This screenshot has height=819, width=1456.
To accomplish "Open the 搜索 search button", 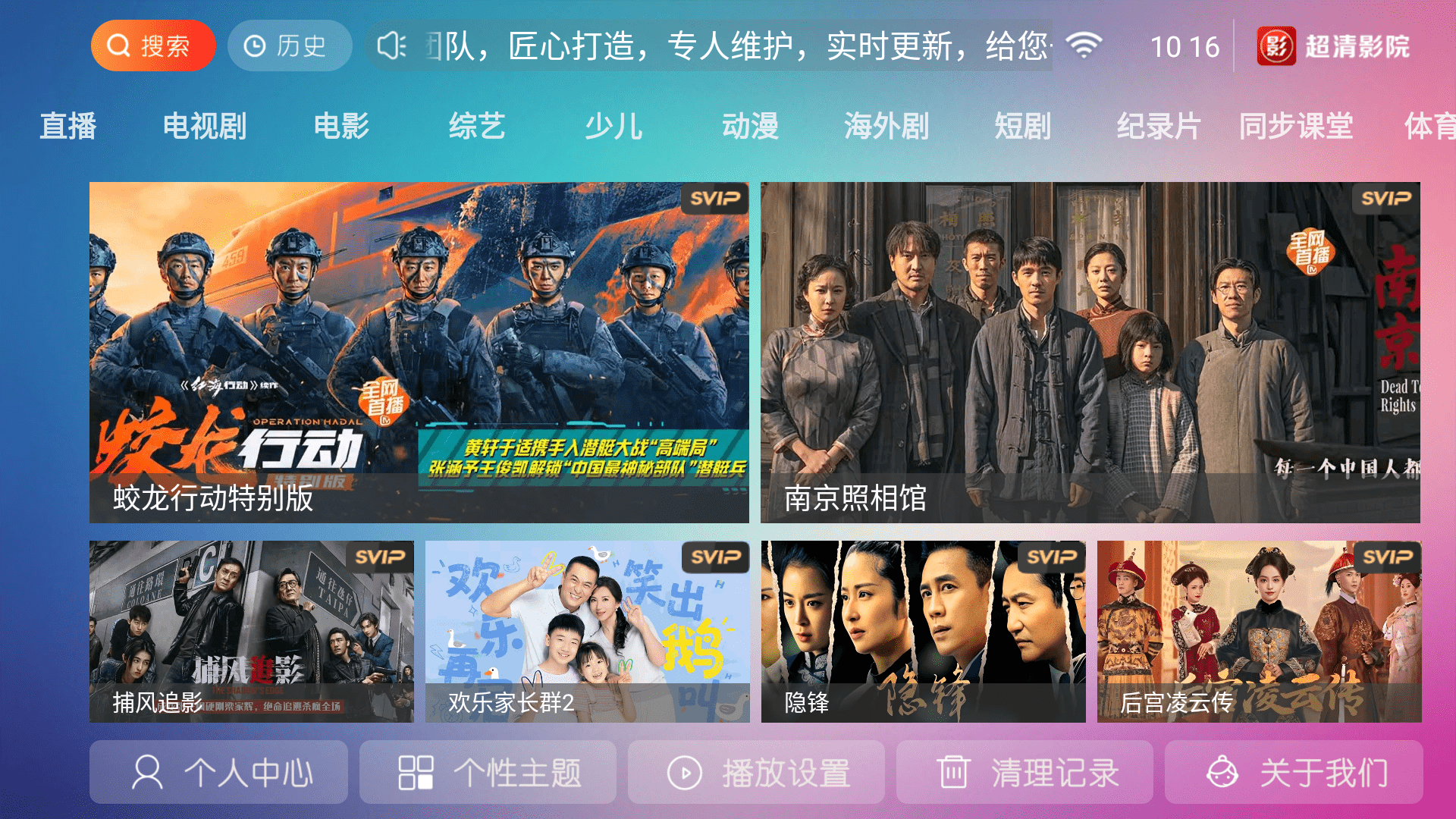I will click(153, 46).
